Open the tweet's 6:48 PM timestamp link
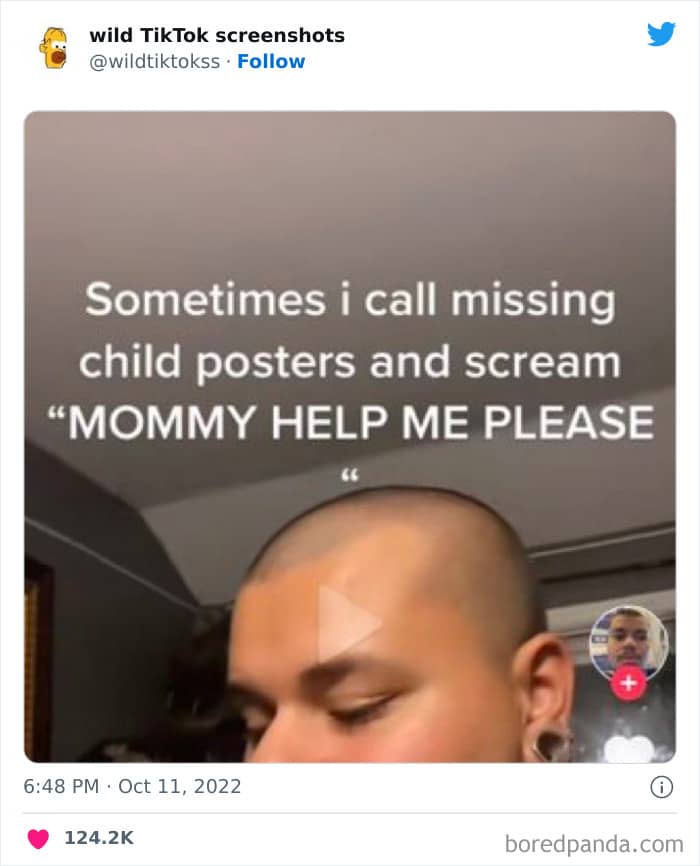The image size is (700, 866). 132,786
